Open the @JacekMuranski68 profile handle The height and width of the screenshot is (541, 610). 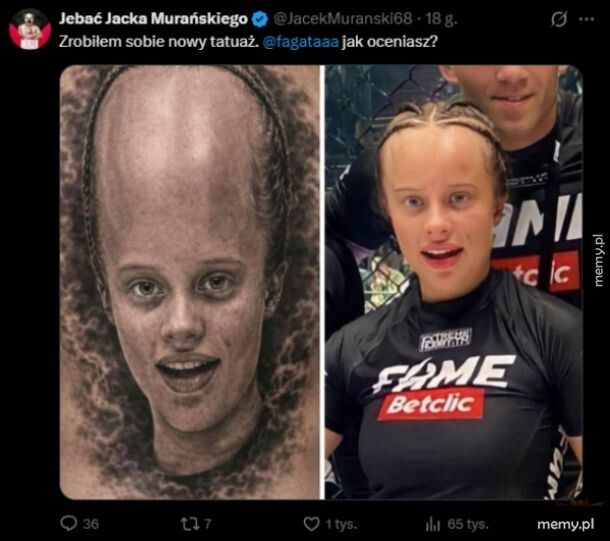(x=335, y=18)
